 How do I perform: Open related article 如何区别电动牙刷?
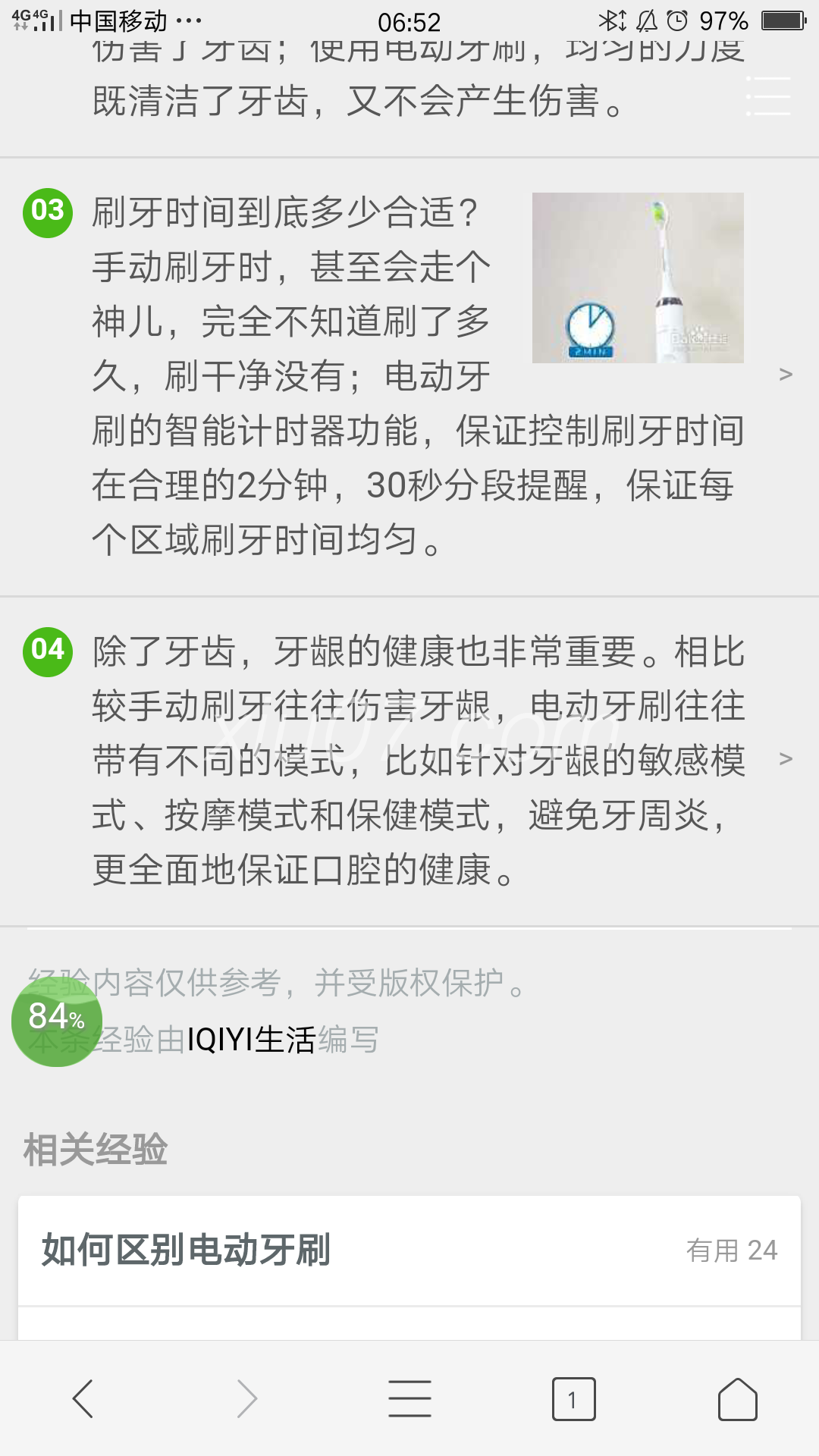point(409,1250)
